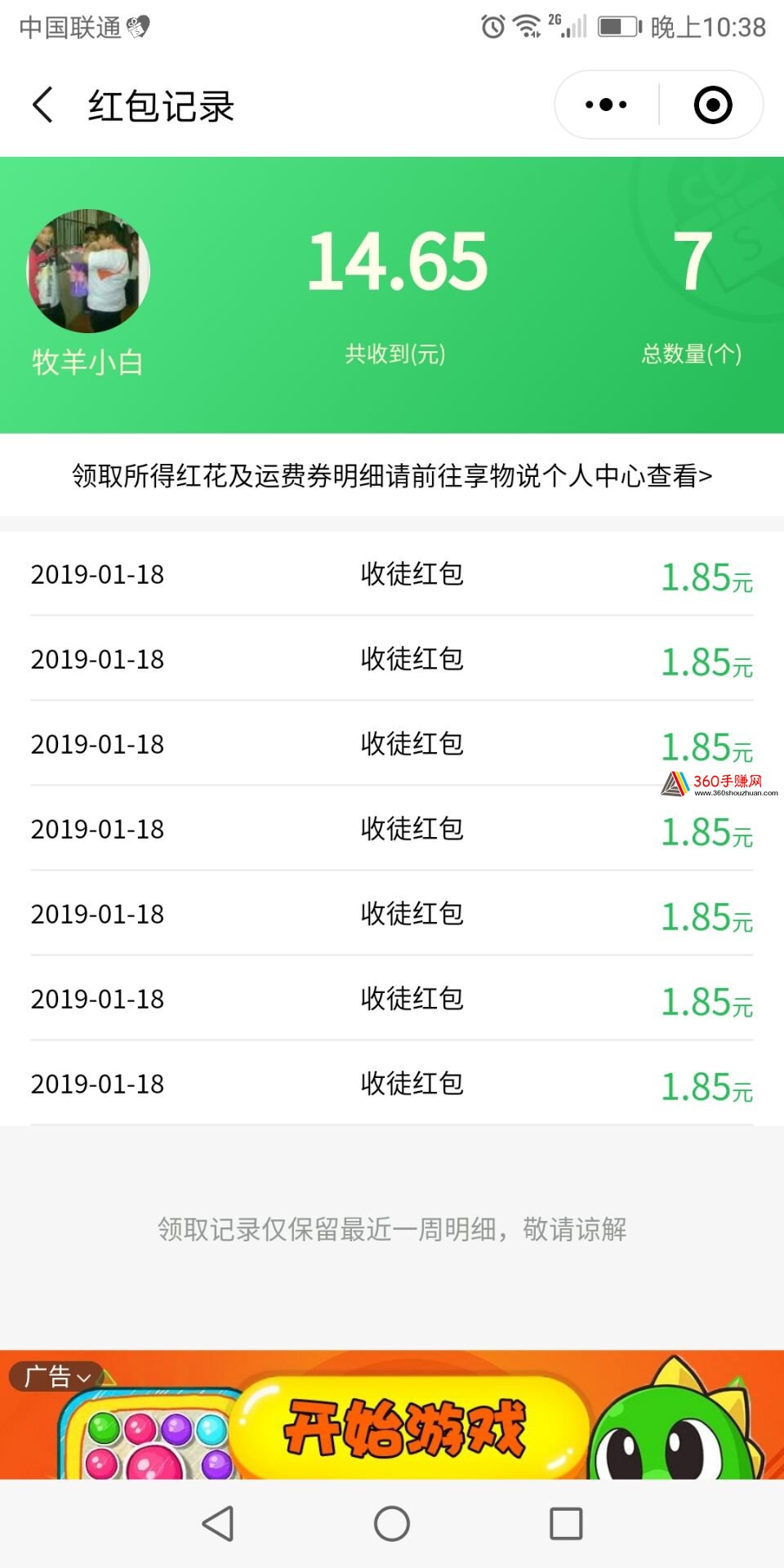Tap the system back button
Image resolution: width=784 pixels, height=1568 pixels.
[218, 1523]
